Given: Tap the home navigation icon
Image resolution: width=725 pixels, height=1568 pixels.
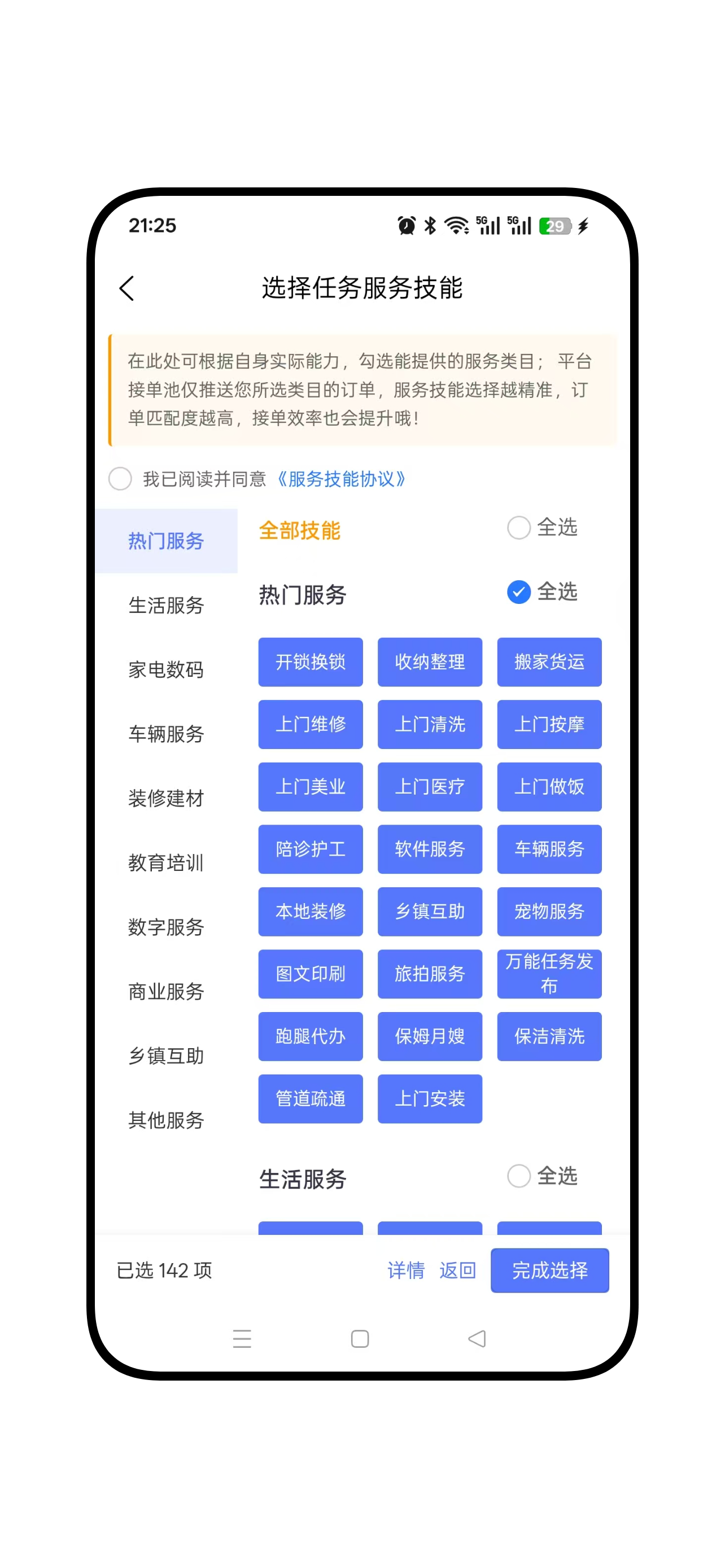Looking at the screenshot, I should tap(360, 1339).
